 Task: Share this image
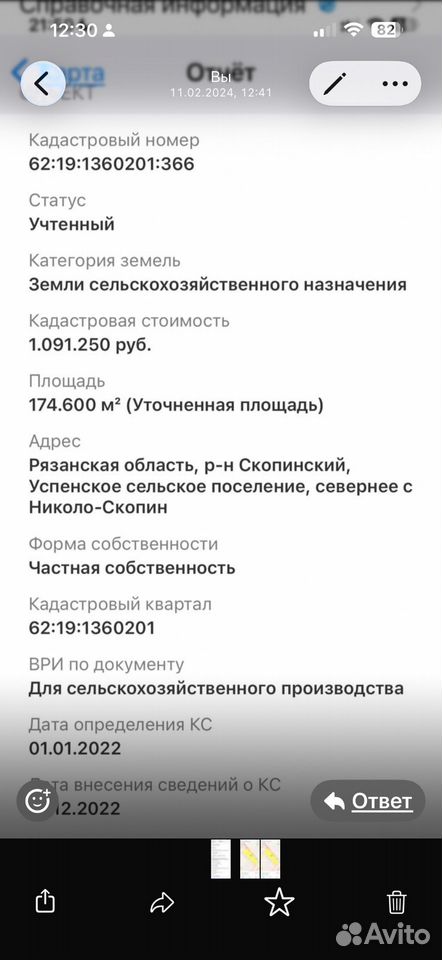45,901
